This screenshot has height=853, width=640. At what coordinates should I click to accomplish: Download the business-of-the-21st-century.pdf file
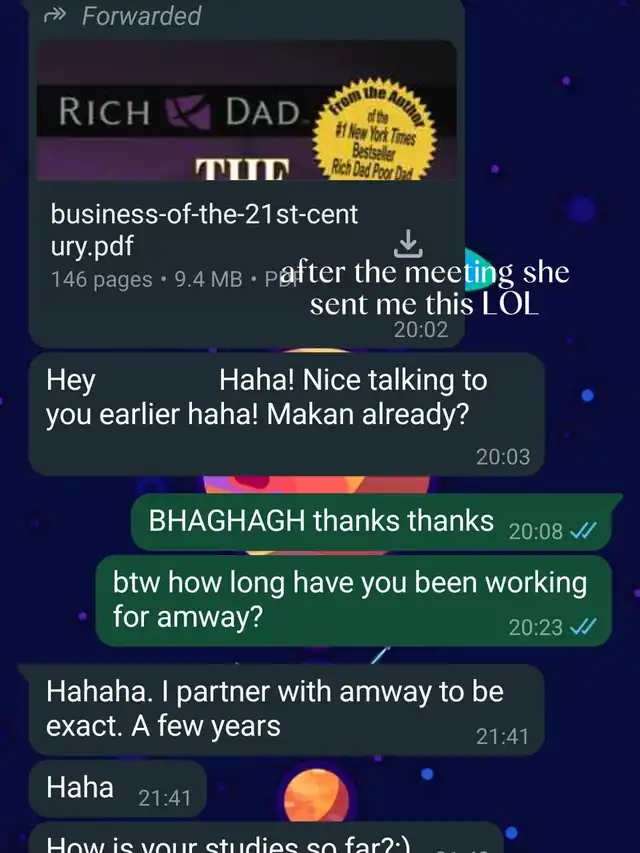pyautogui.click(x=408, y=243)
